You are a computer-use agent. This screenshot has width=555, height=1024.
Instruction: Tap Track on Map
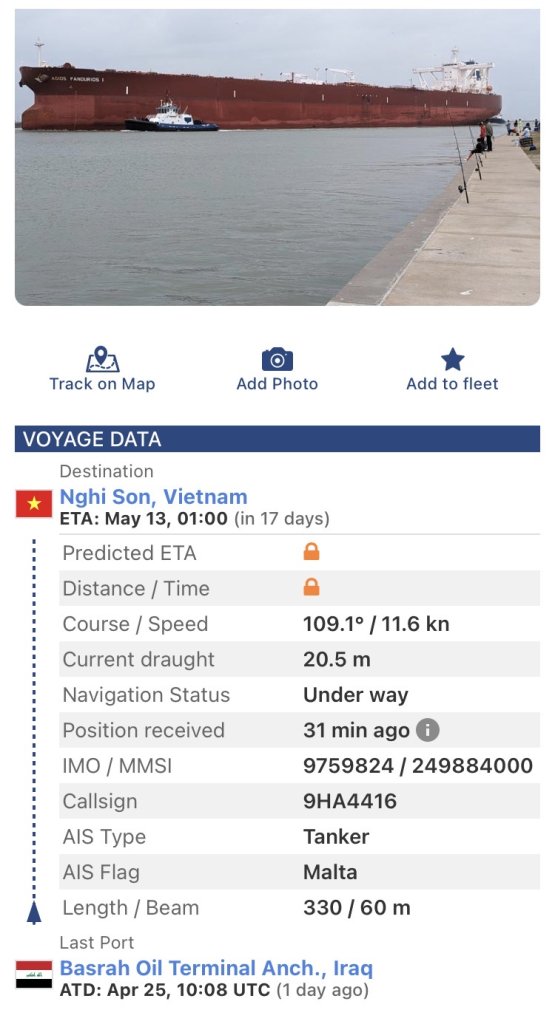(103, 370)
